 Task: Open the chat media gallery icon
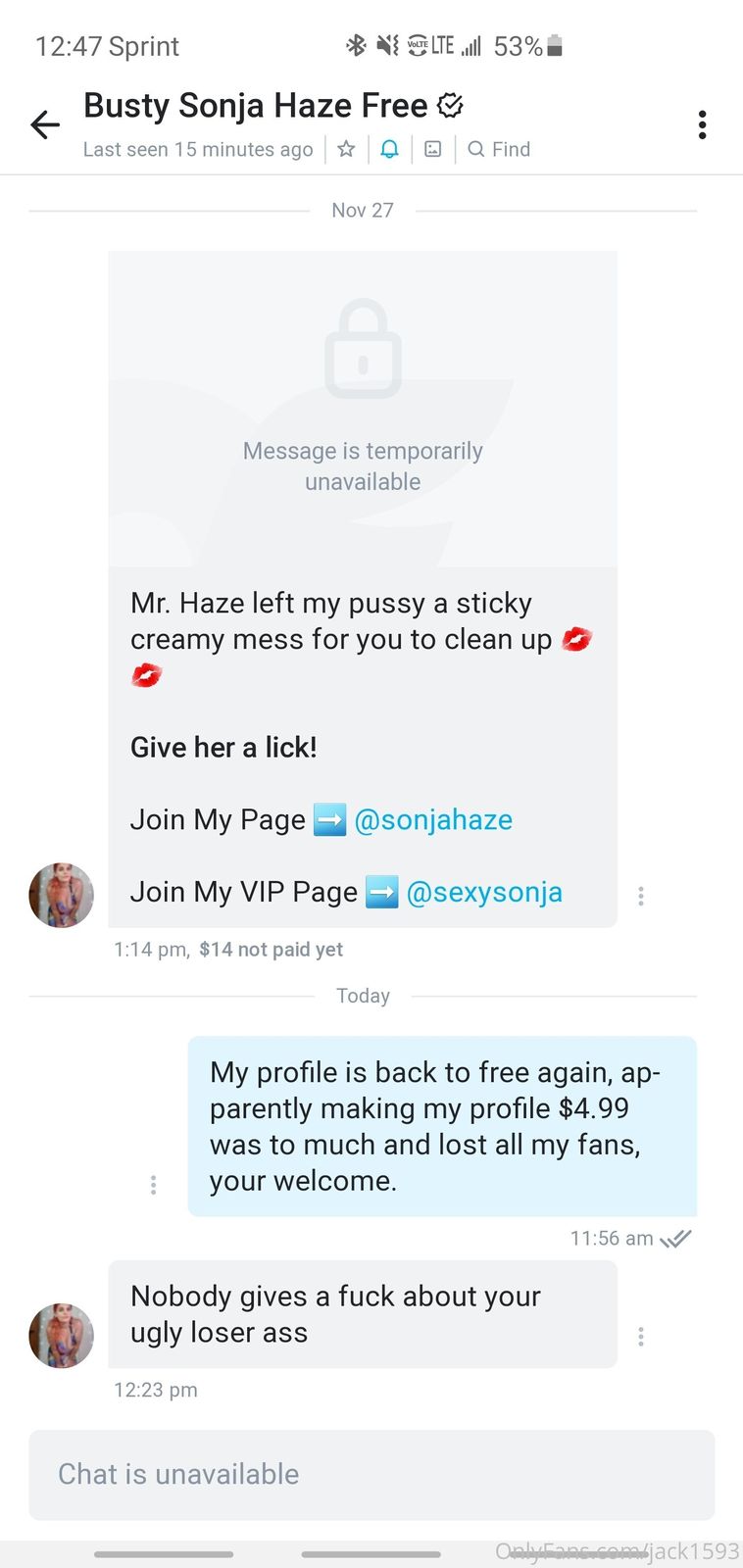click(x=432, y=149)
